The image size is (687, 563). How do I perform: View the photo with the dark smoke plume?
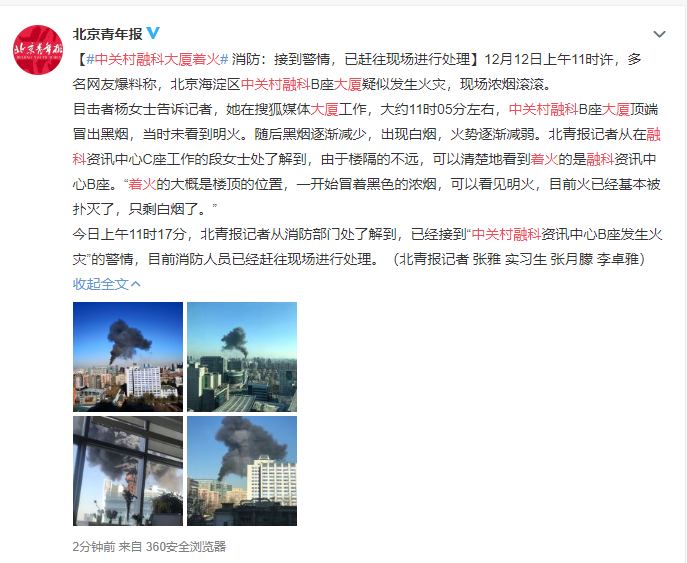(242, 471)
